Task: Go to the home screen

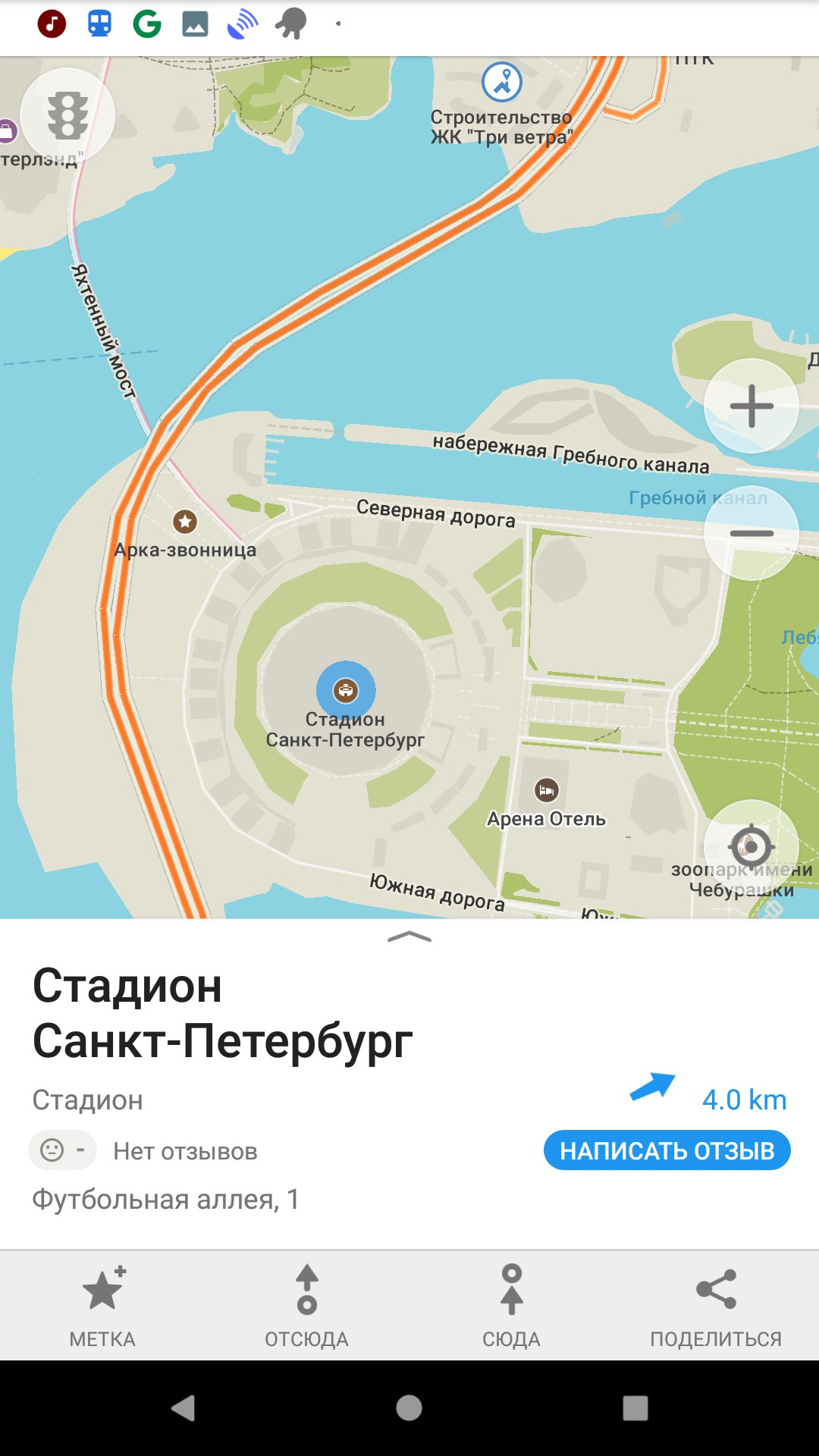Action: coord(409,1408)
